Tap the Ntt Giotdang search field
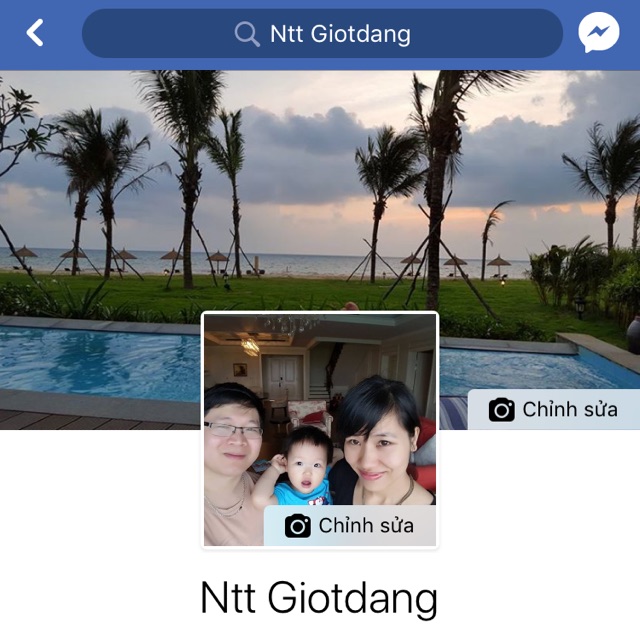This screenshot has width=640, height=640. 322,34
